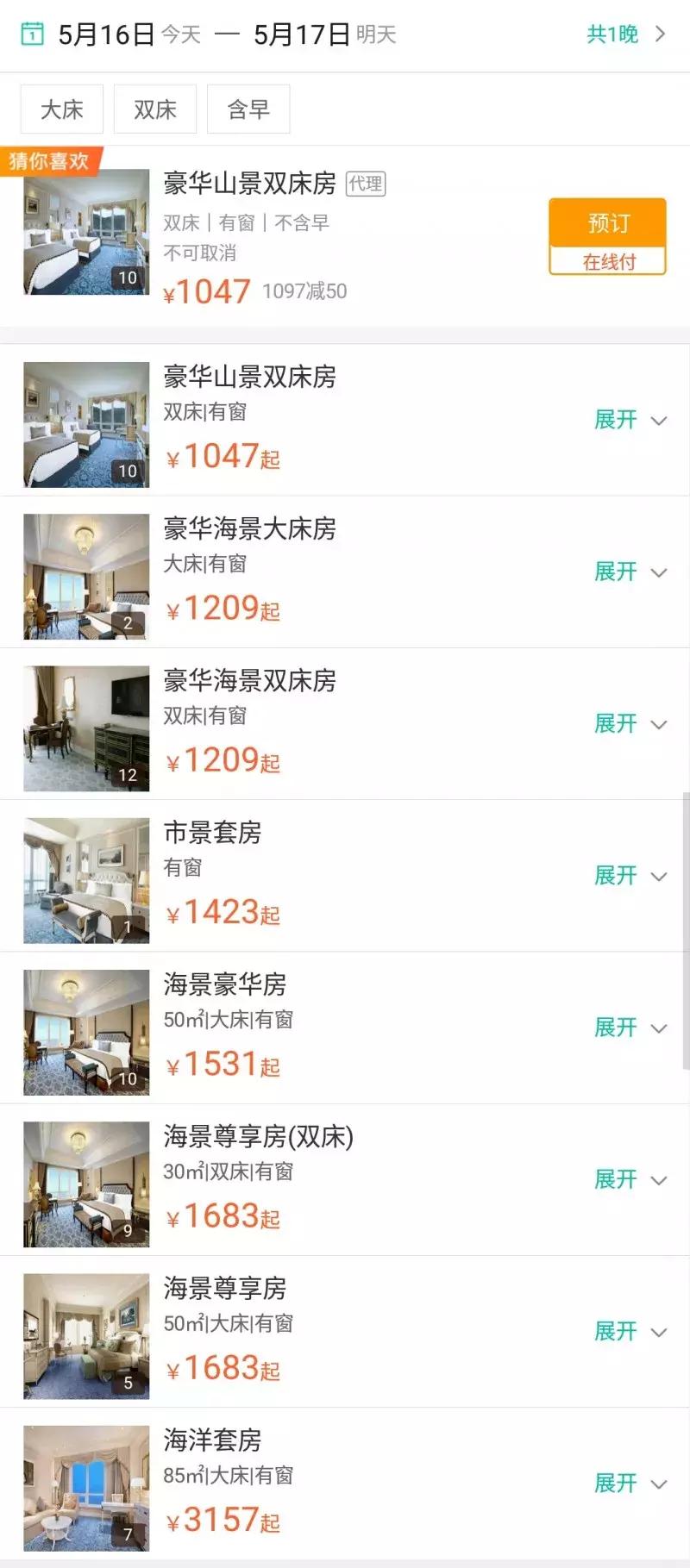
Task: Toggle the 大床 filter
Action: (60, 109)
